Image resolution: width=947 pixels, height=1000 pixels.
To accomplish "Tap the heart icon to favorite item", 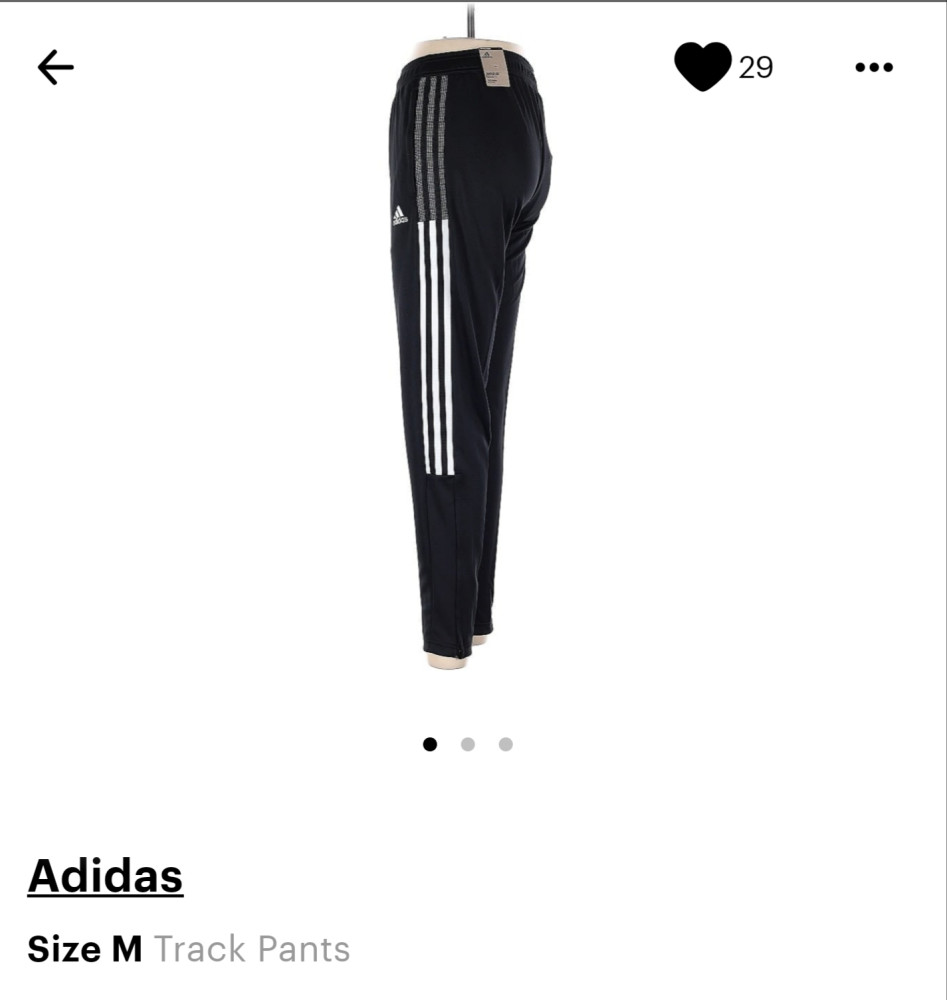I will 702,67.
